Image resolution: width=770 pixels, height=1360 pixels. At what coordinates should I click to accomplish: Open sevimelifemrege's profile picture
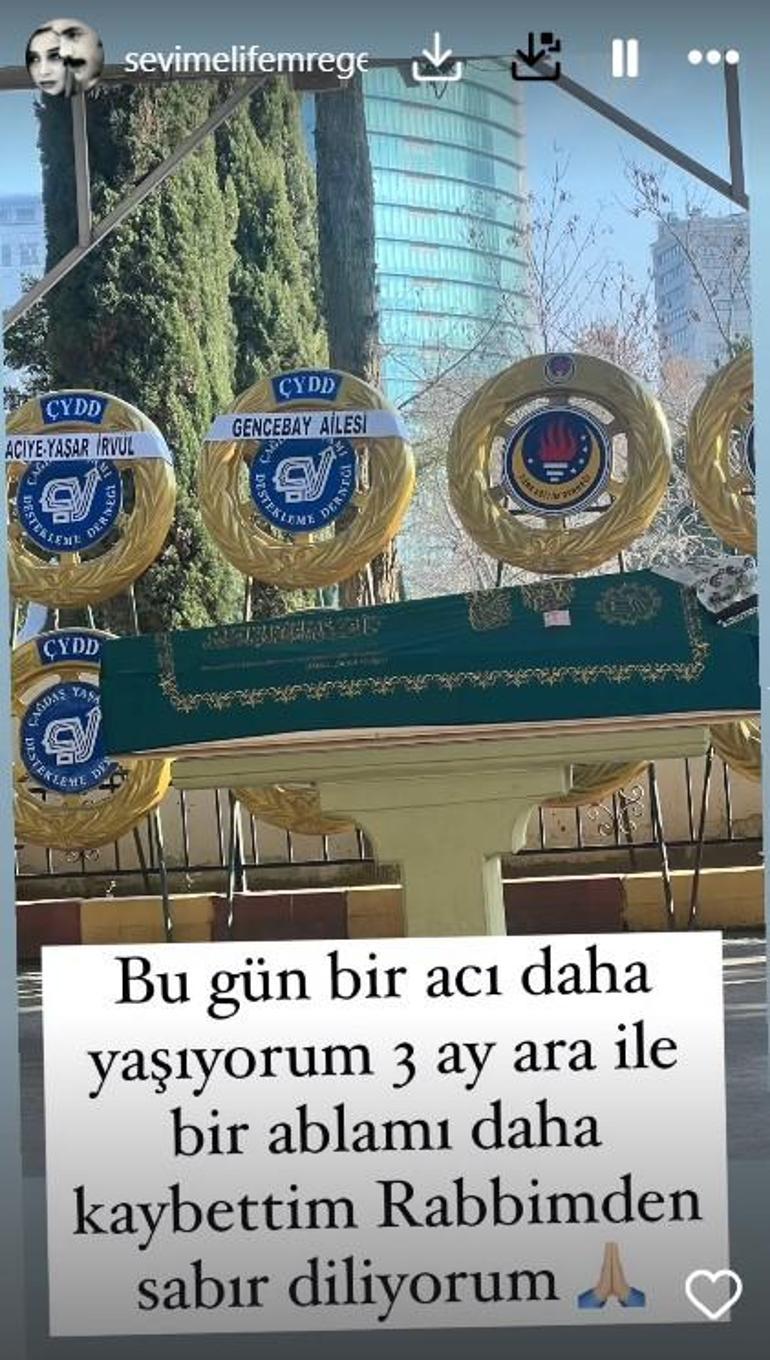[x=63, y=58]
